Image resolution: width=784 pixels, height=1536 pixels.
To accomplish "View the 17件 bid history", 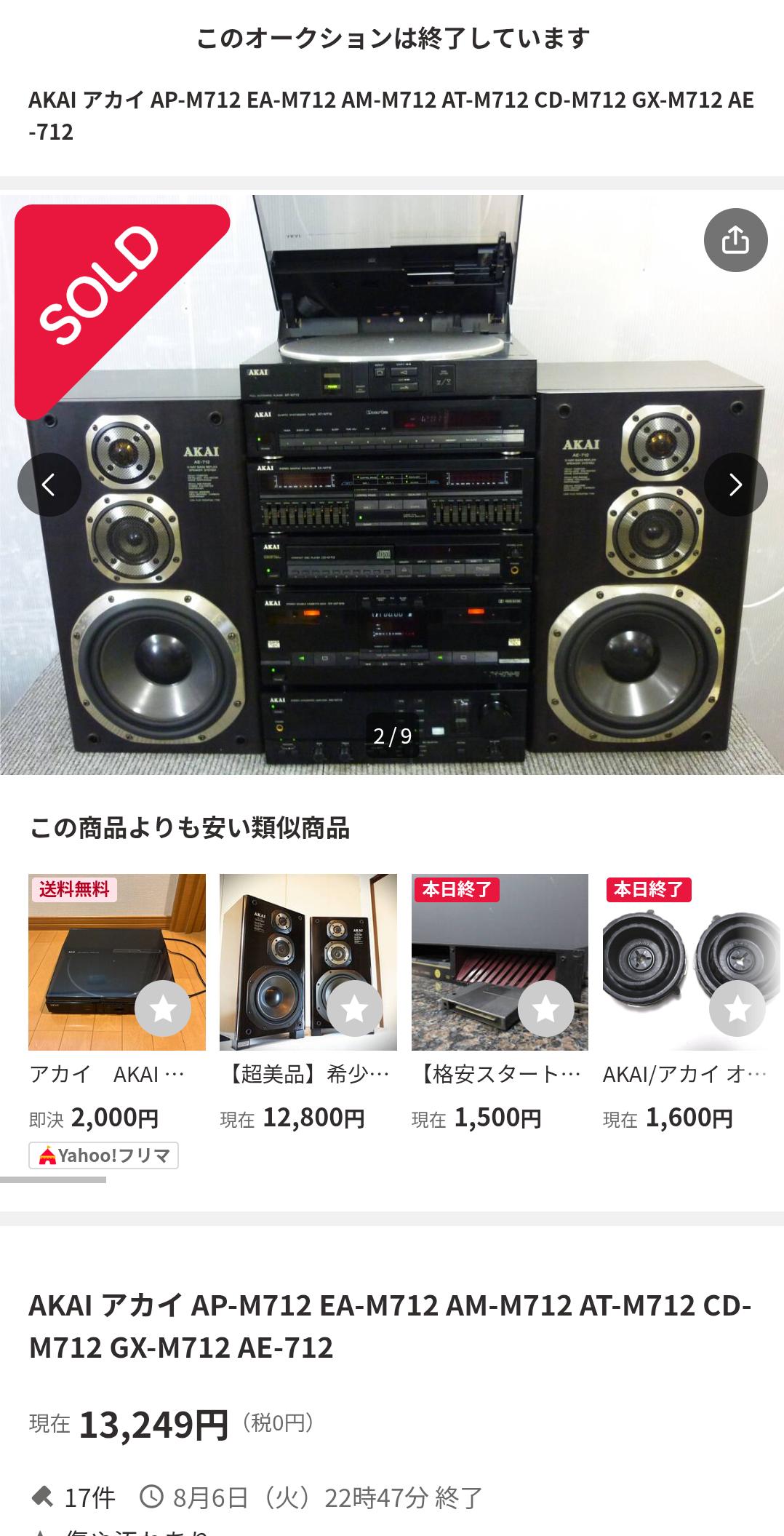I will (x=74, y=1497).
